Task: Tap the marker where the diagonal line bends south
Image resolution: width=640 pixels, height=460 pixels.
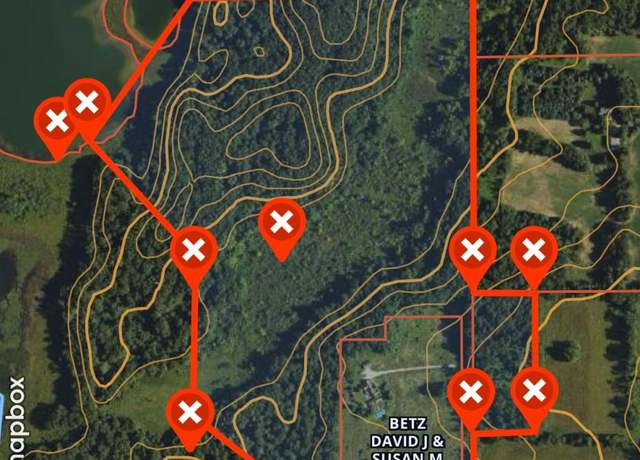Action: pos(194,251)
